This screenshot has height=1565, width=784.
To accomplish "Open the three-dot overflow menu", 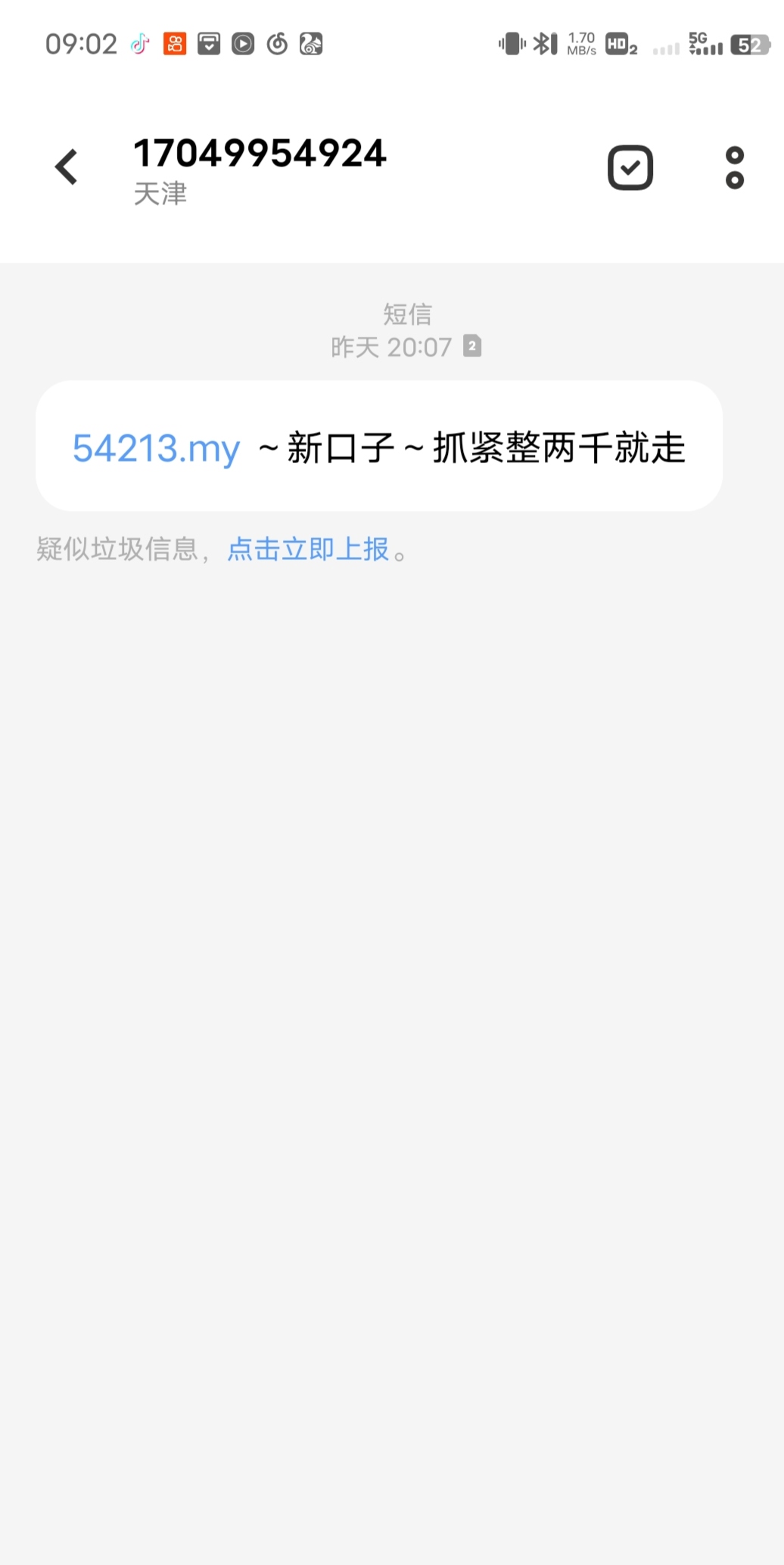I will click(x=734, y=166).
